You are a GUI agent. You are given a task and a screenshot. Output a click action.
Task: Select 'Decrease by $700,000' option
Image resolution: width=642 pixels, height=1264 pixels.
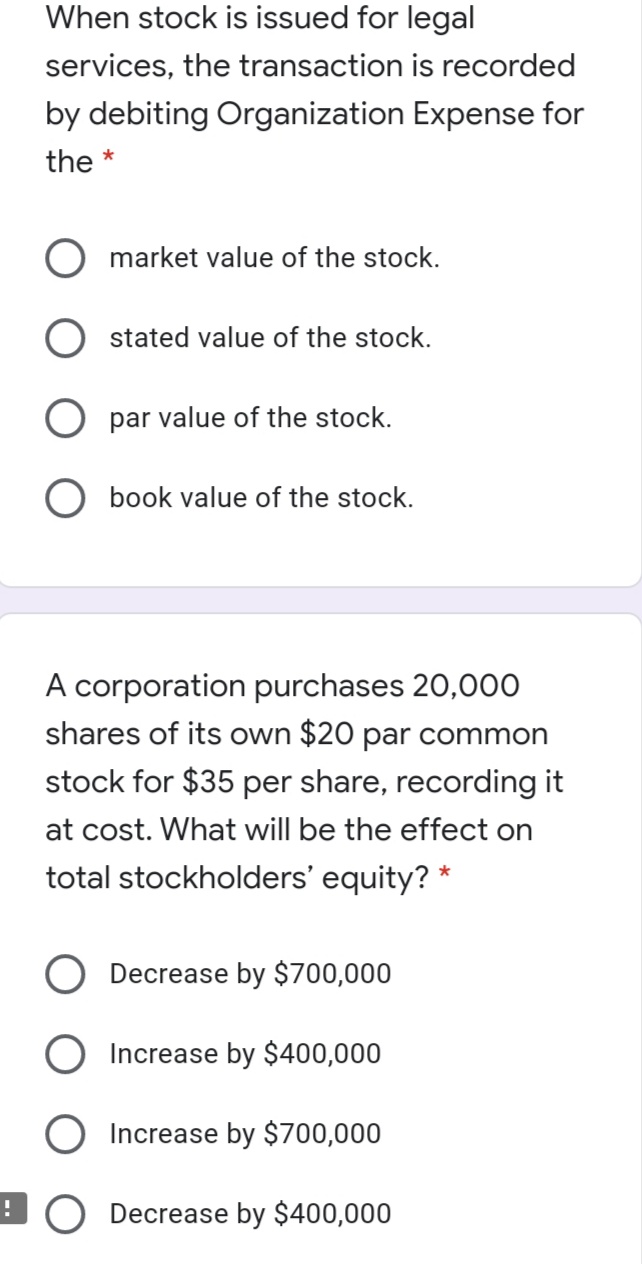(x=66, y=975)
